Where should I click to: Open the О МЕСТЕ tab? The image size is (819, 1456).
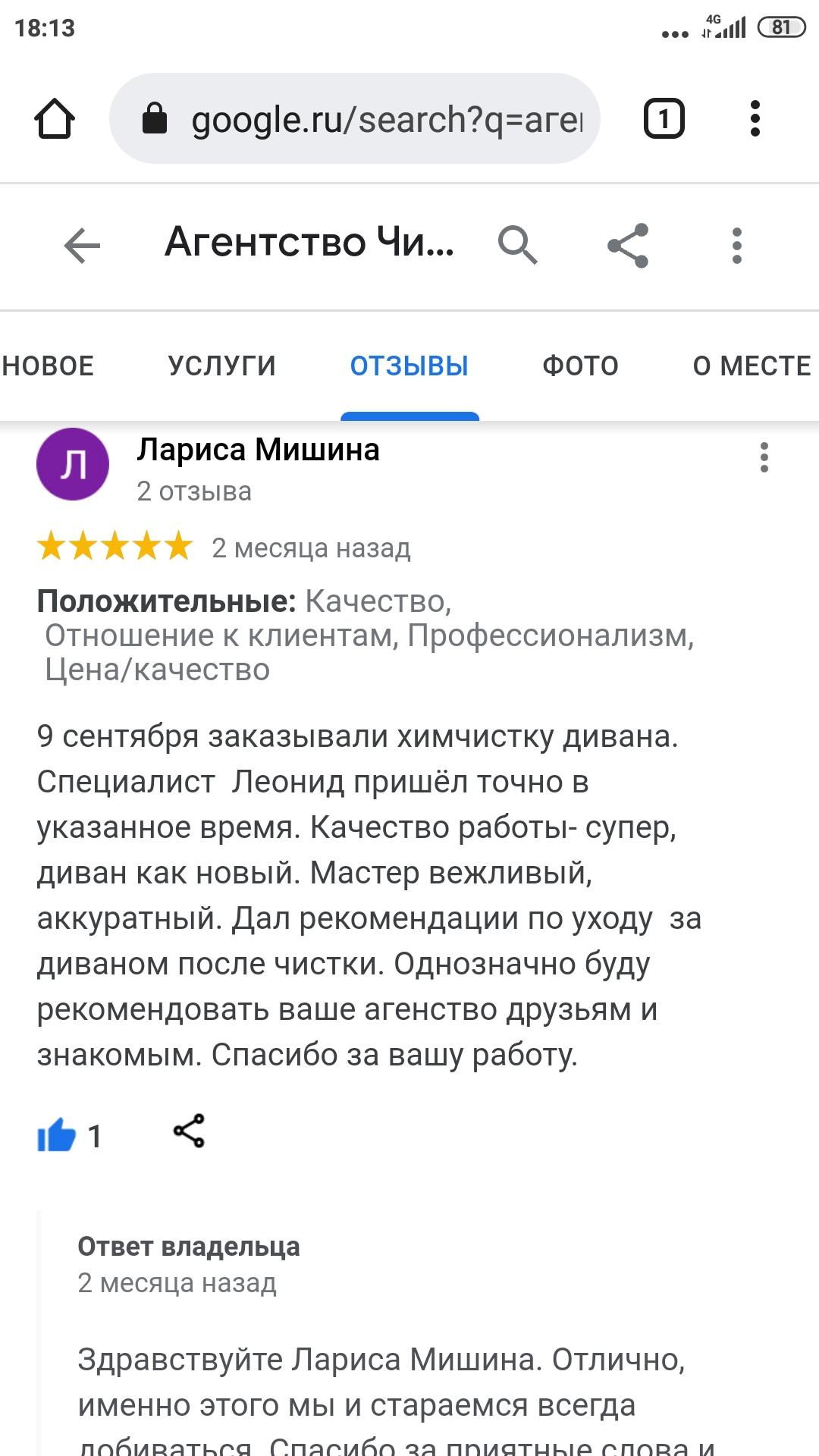coord(752,366)
